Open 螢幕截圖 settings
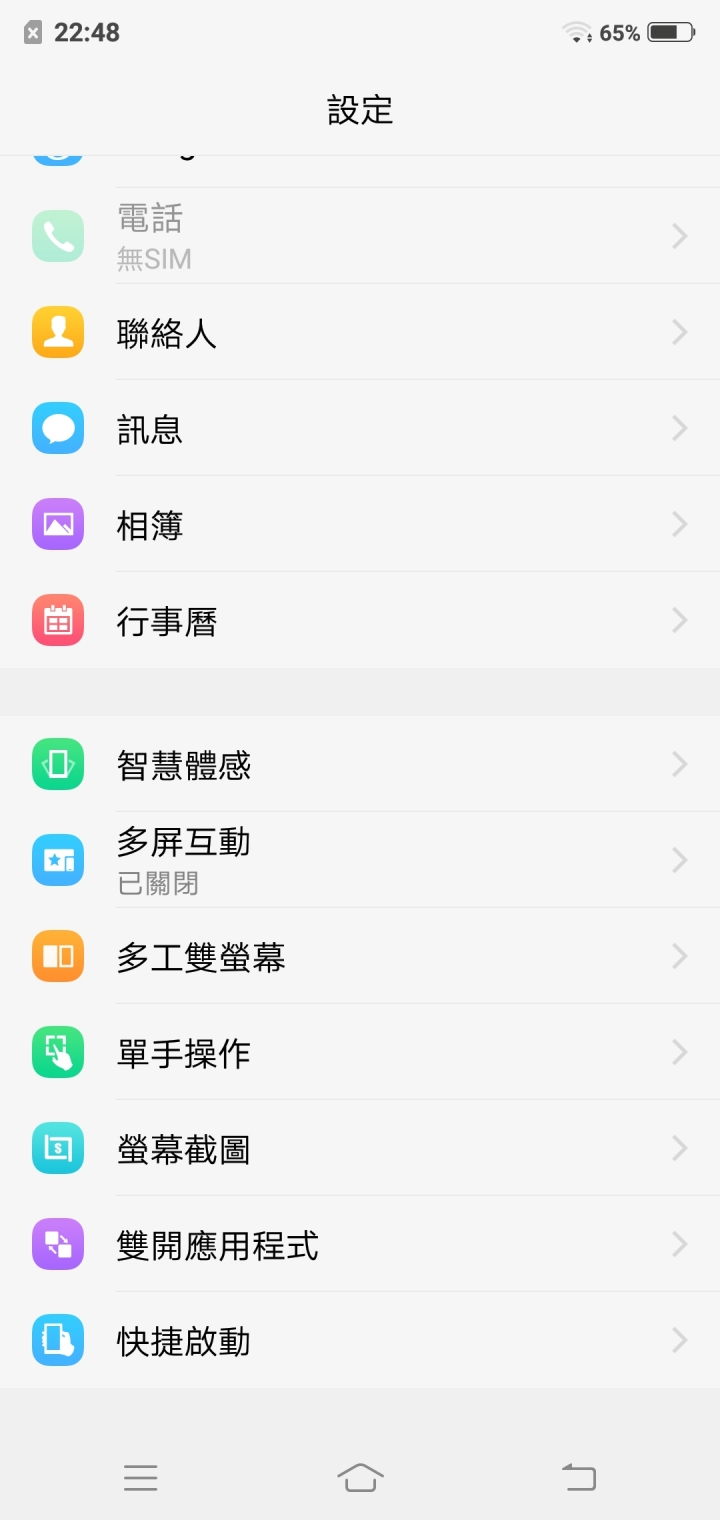This screenshot has height=1520, width=720. click(360, 1148)
